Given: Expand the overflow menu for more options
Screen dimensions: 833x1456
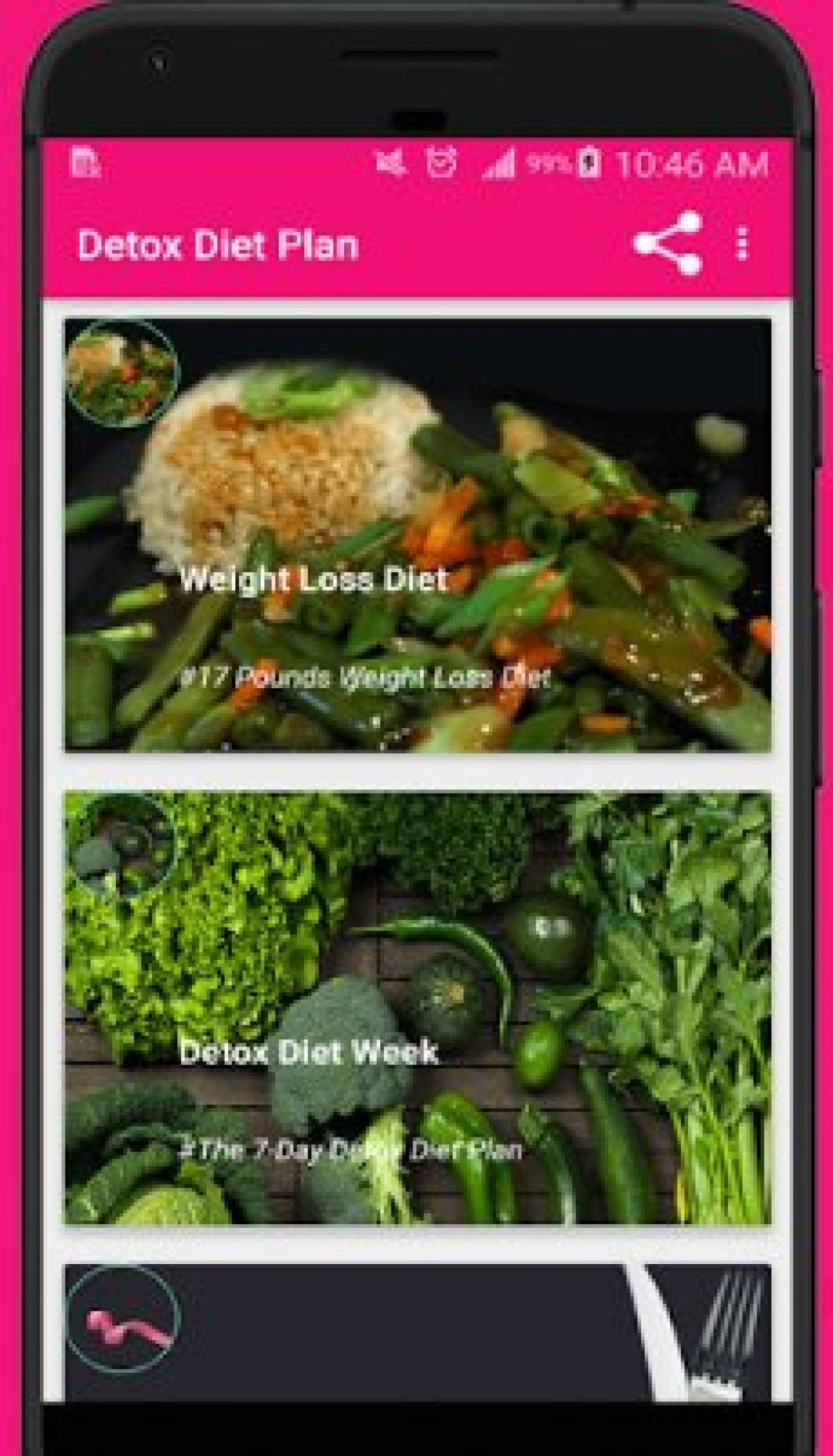Looking at the screenshot, I should [x=744, y=245].
